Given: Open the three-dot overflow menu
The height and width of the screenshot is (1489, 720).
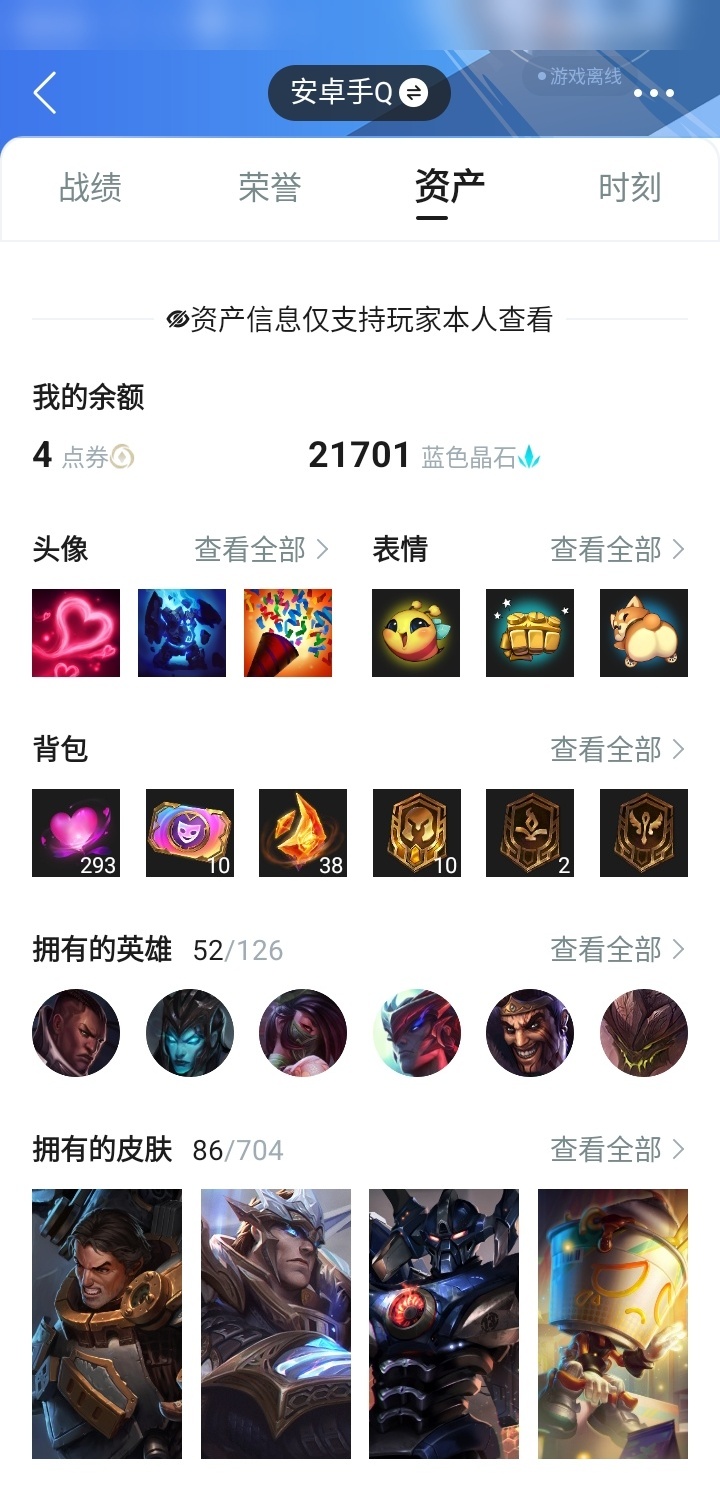Looking at the screenshot, I should (654, 93).
